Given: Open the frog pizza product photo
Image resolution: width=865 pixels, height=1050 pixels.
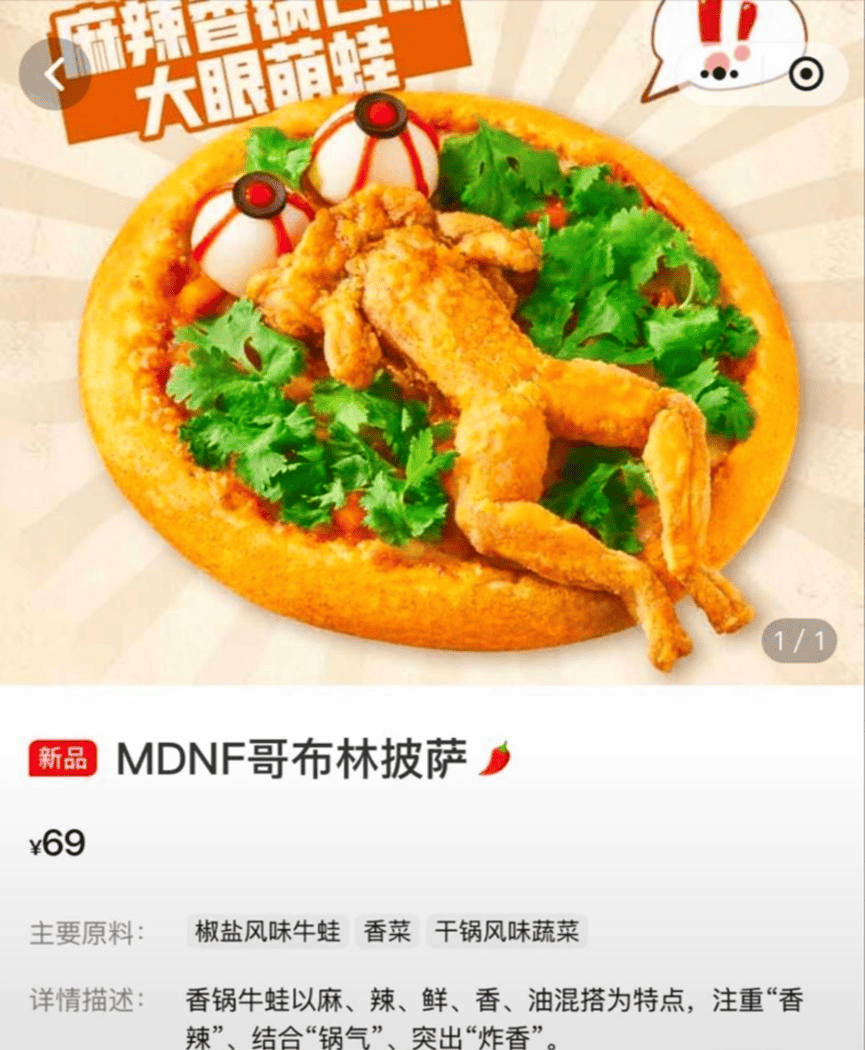Looking at the screenshot, I should (x=432, y=380).
